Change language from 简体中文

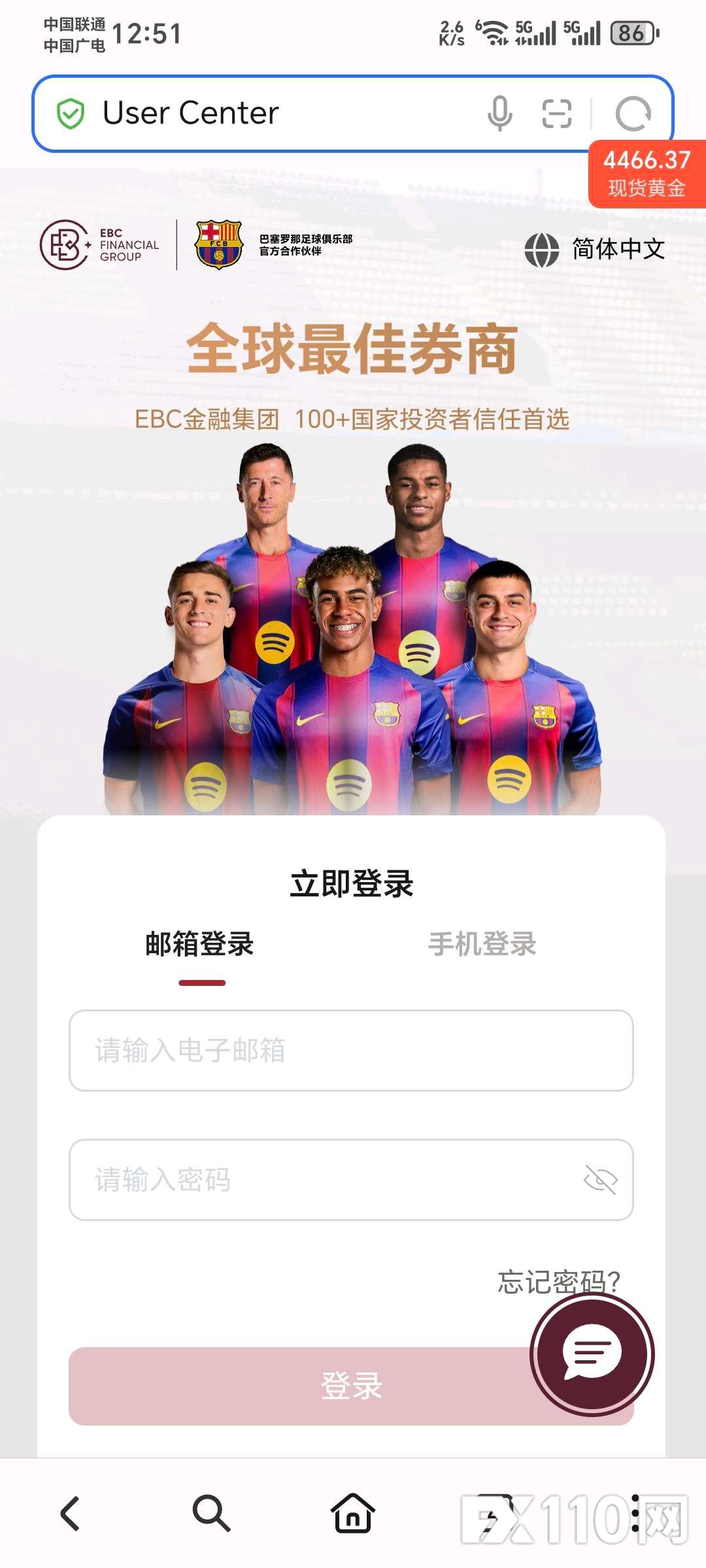point(595,249)
